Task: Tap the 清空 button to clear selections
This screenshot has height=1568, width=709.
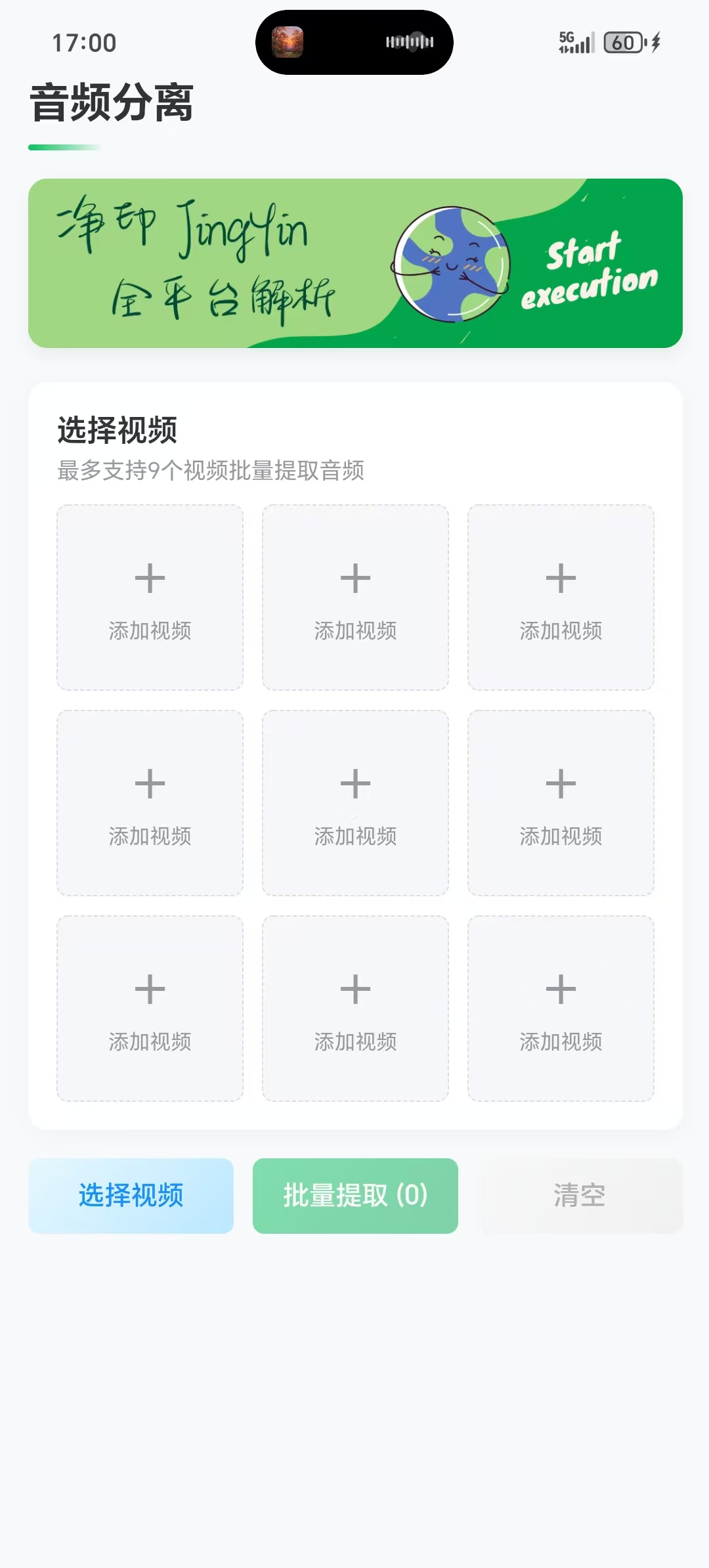Action: coord(580,1195)
